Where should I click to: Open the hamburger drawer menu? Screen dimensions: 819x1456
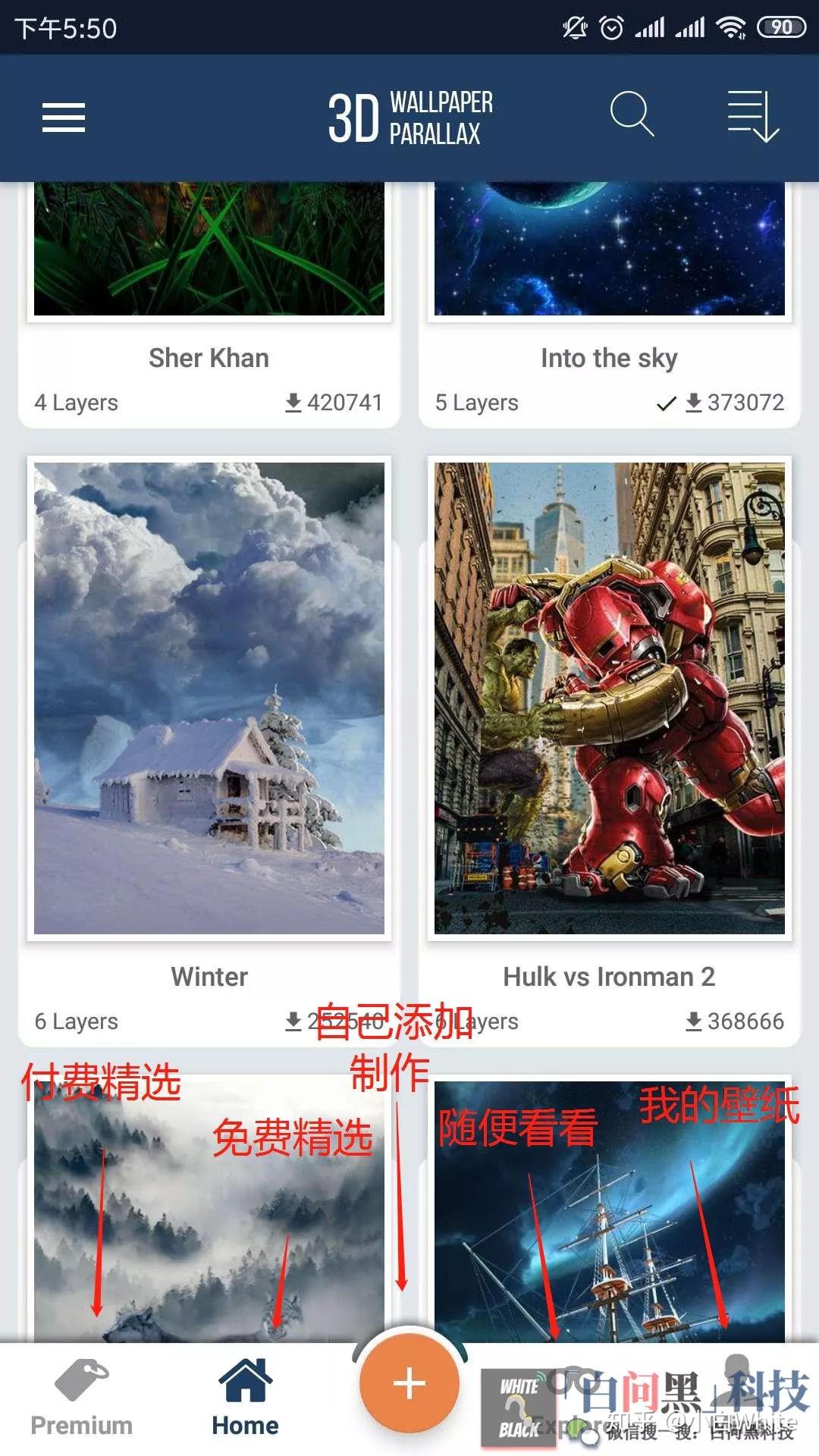coord(64,118)
